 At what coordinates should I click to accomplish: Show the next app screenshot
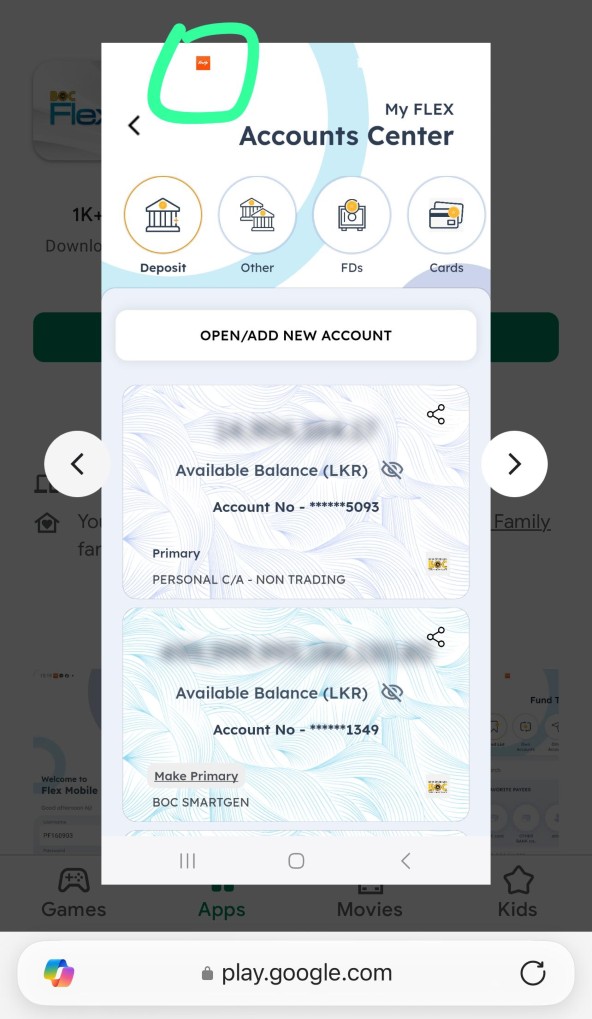(514, 464)
